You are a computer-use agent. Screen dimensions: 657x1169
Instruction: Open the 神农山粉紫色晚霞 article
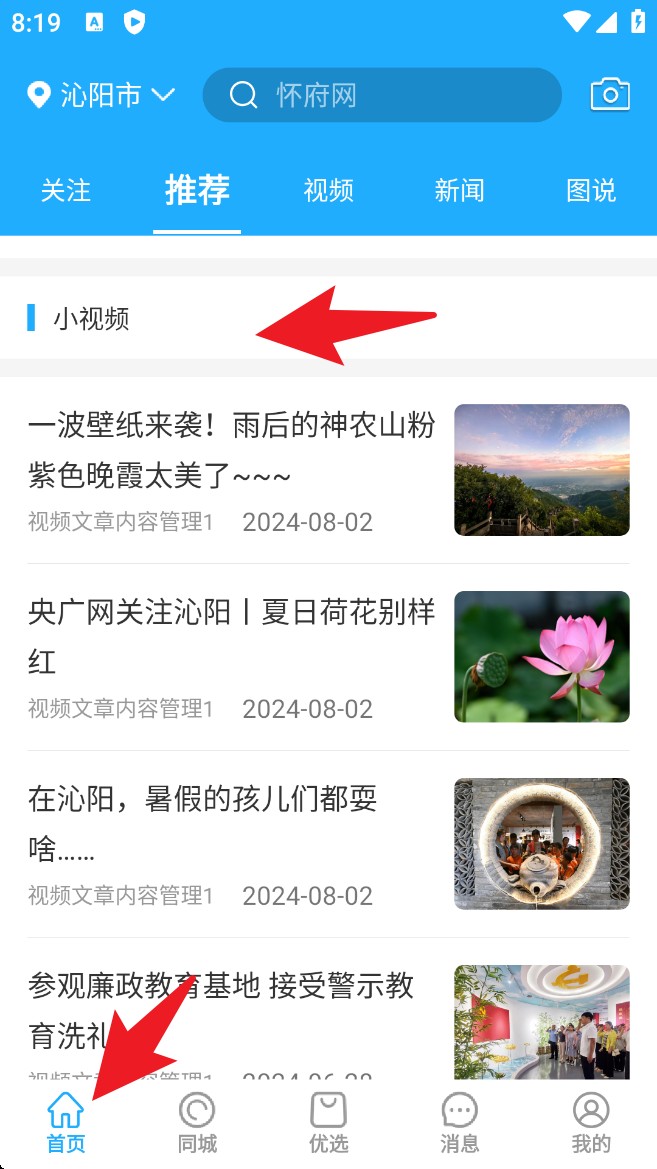click(232, 451)
